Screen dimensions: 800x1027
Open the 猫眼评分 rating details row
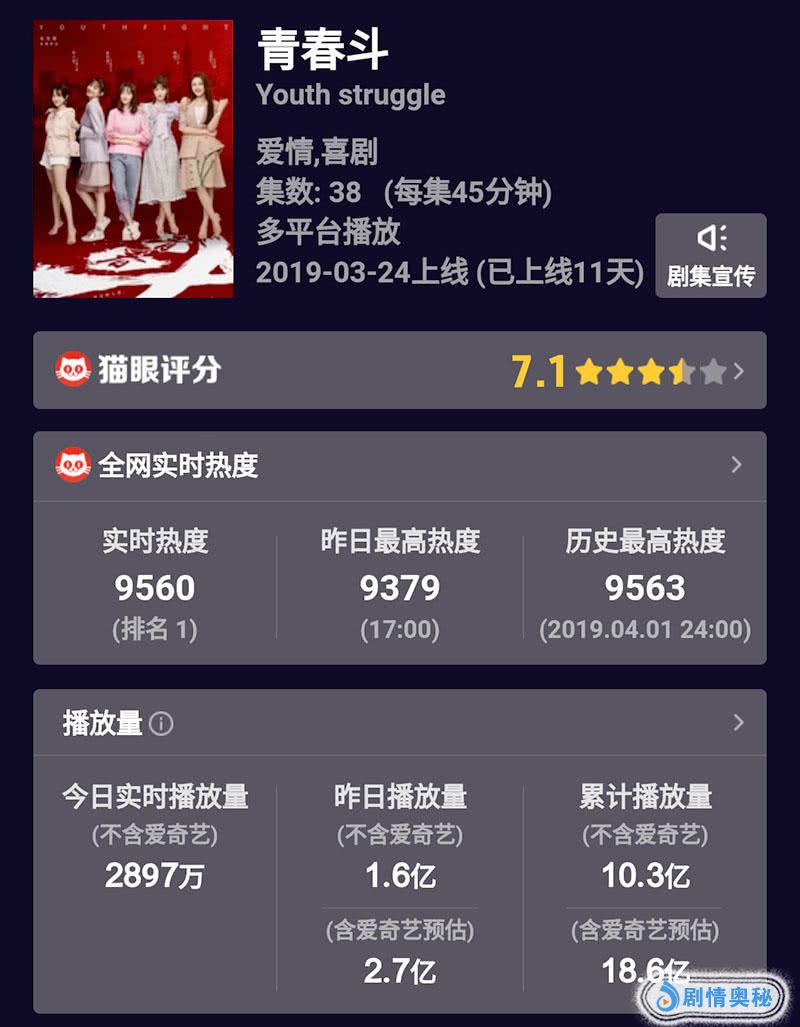[400, 371]
